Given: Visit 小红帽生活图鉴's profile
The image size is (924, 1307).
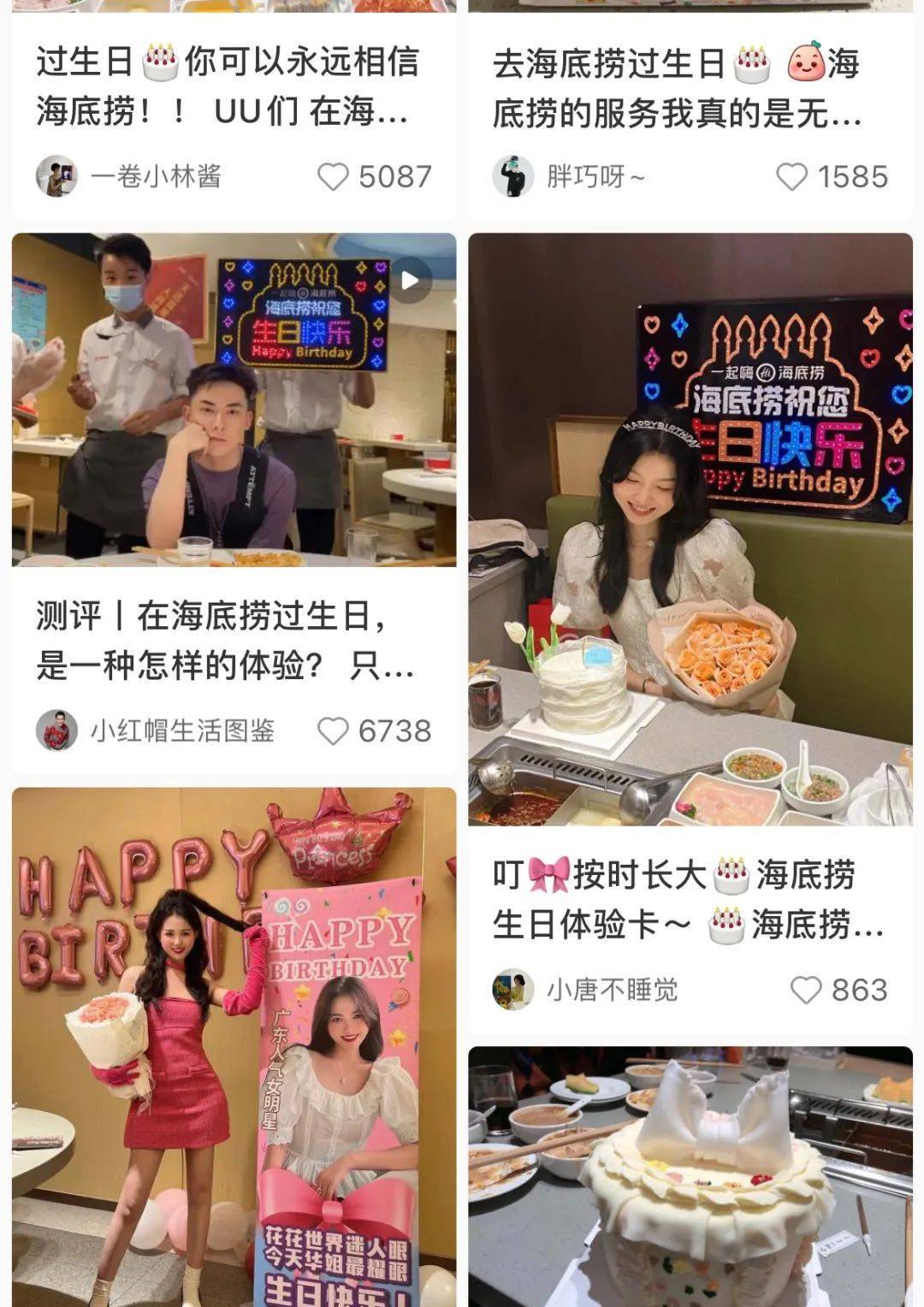Looking at the screenshot, I should pos(57,731).
